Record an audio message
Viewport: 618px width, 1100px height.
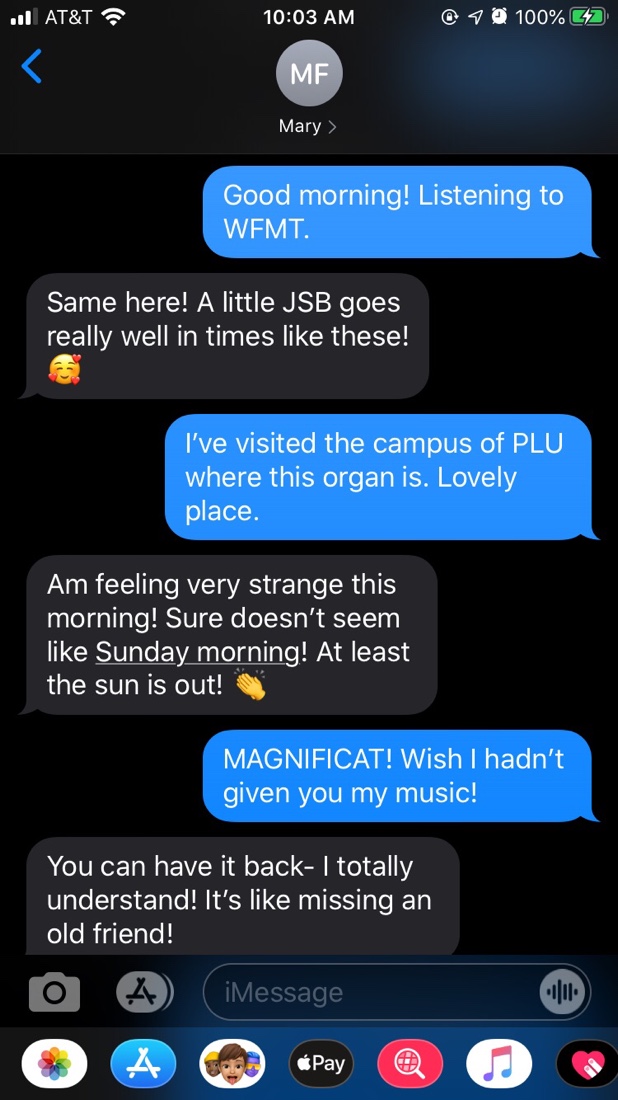[x=563, y=993]
